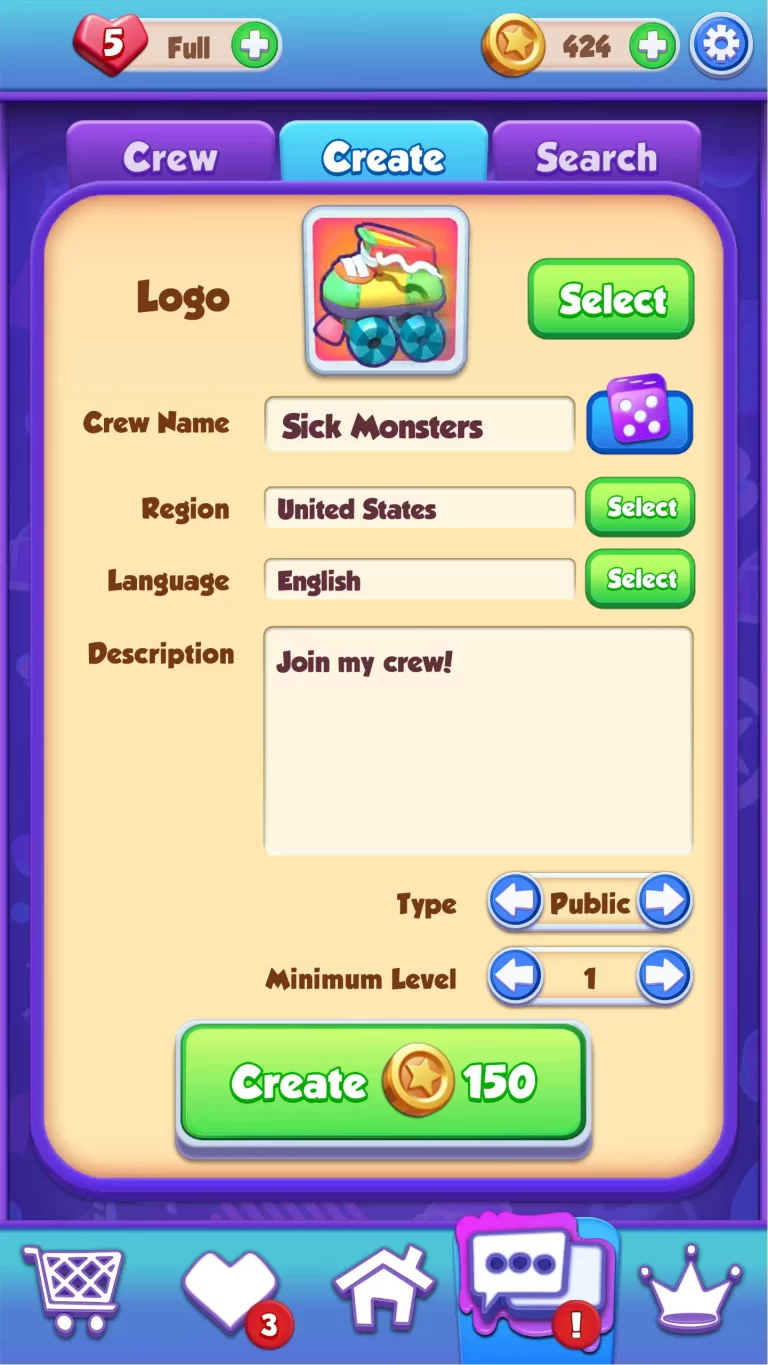This screenshot has height=1365, width=768.
Task: Decrease the minimum level
Action: click(x=515, y=975)
